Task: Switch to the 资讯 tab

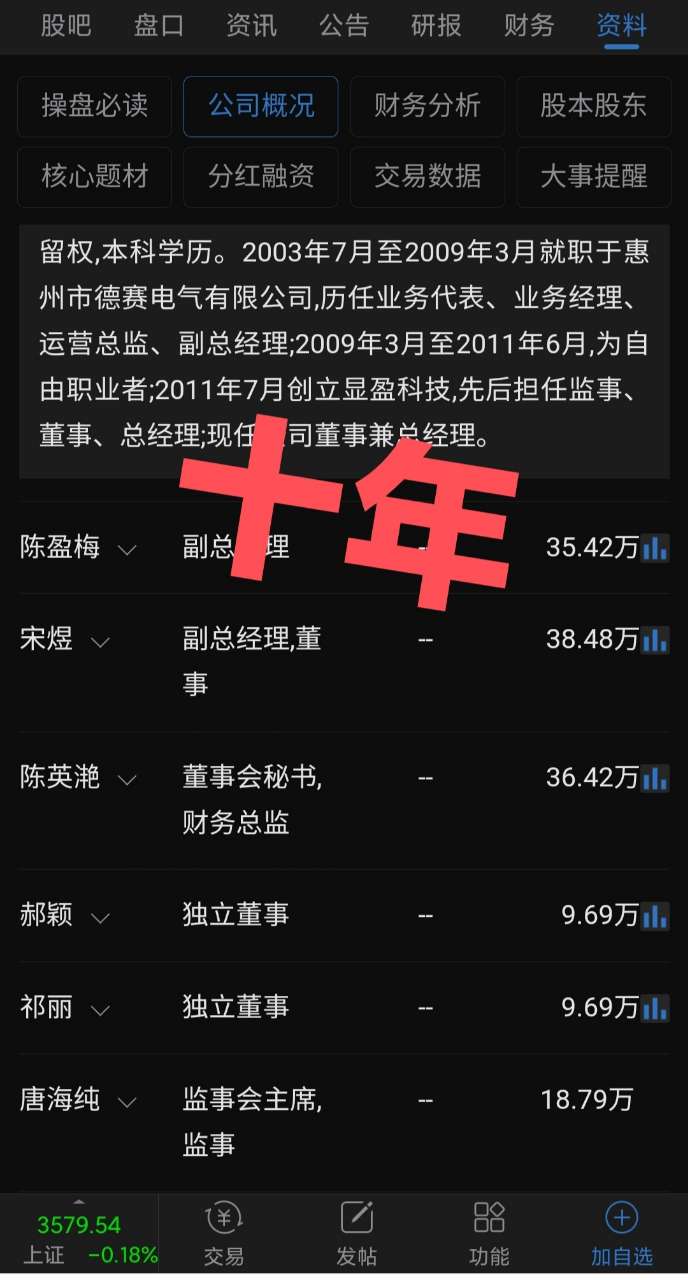Action: (x=251, y=25)
